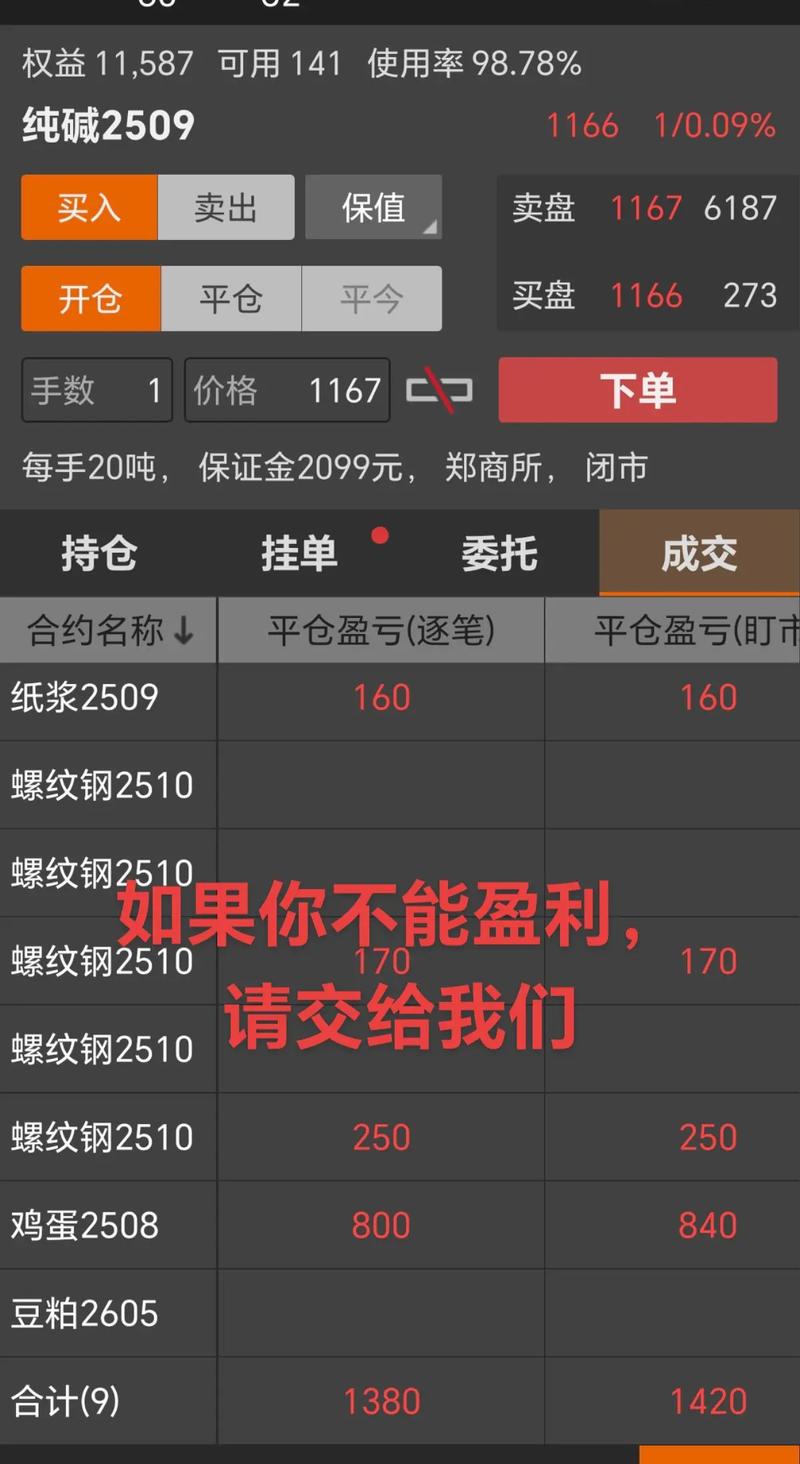
Task: Switch direction to 卖出
Action: pos(226,208)
